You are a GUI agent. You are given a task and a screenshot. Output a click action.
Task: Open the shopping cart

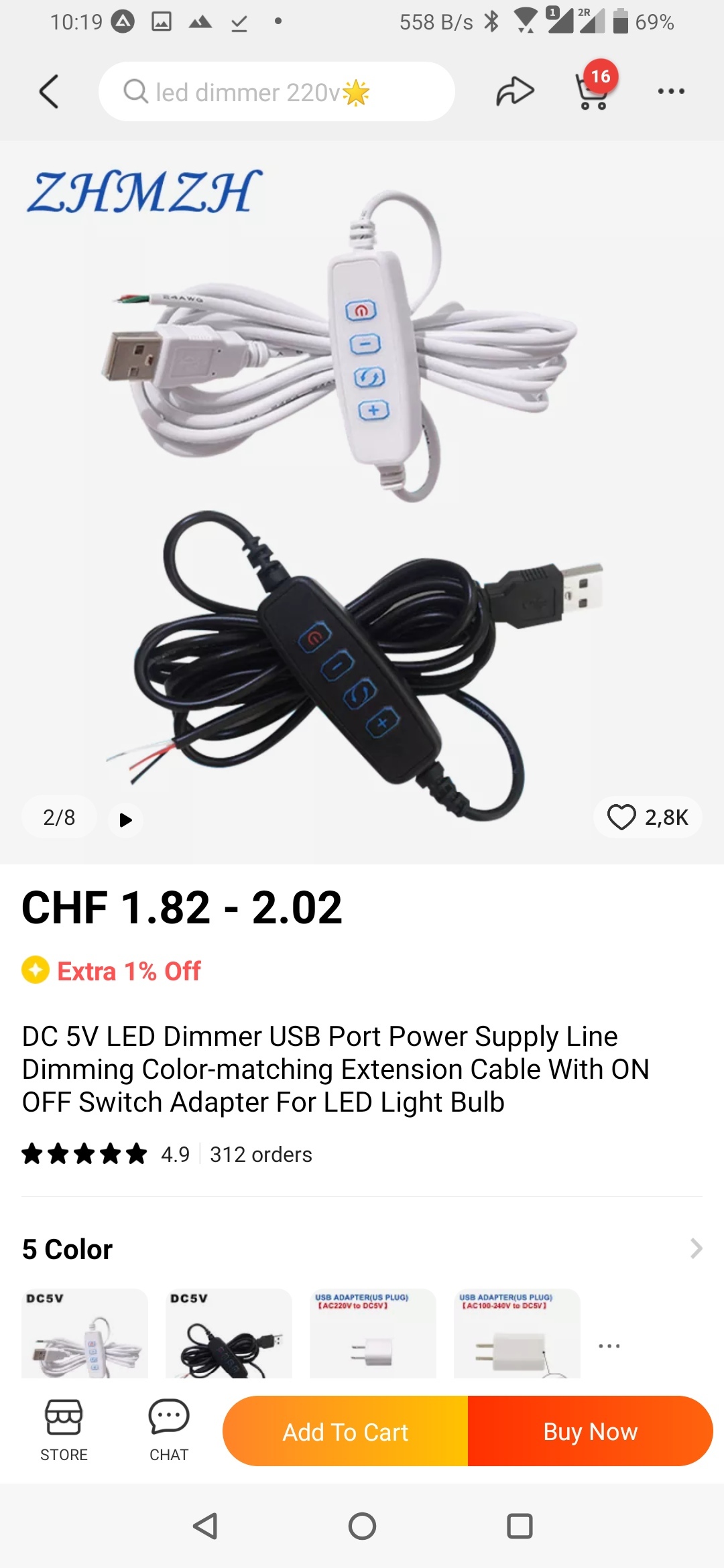(594, 90)
